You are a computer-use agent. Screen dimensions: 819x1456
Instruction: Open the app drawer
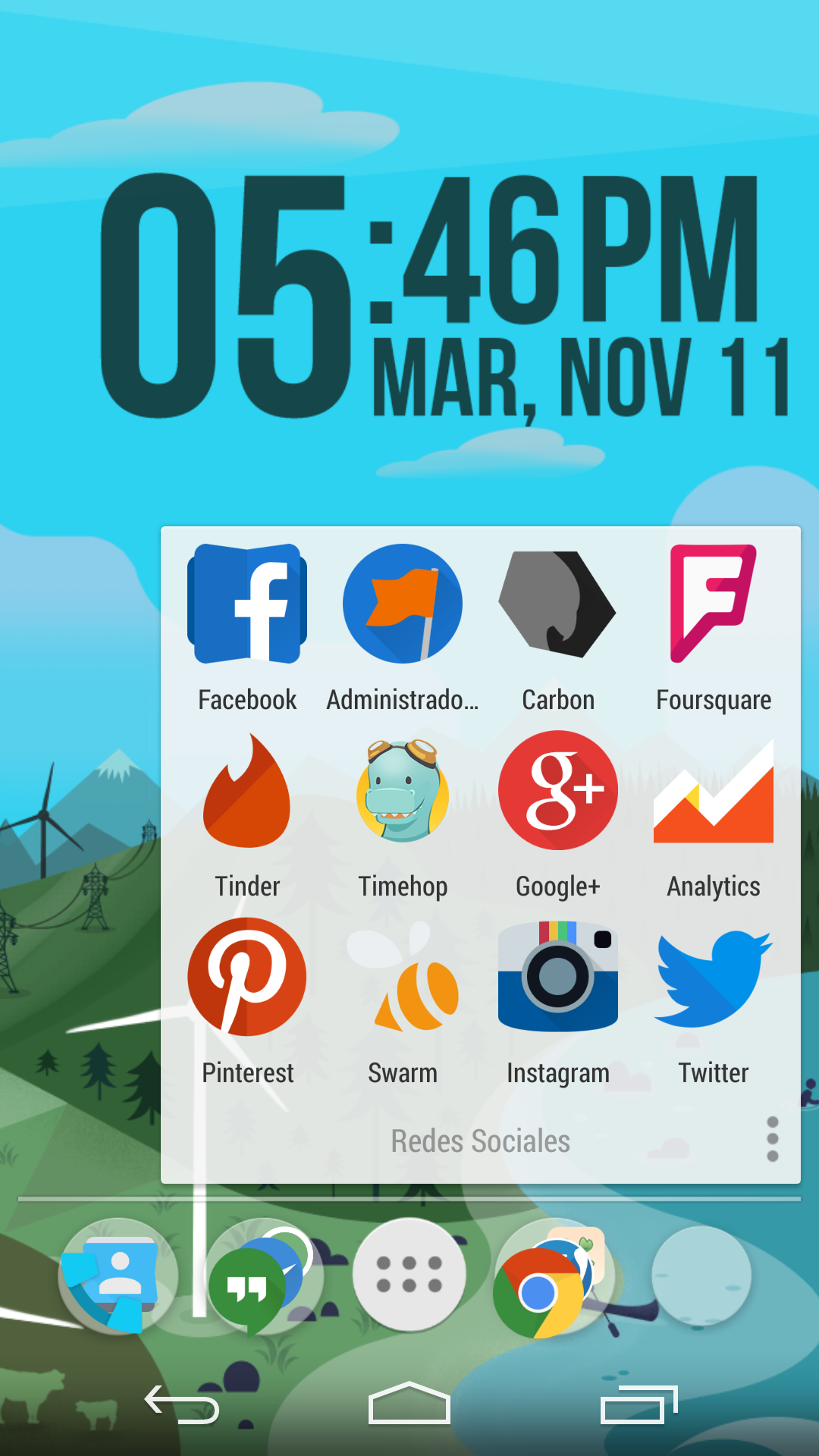(x=409, y=1274)
